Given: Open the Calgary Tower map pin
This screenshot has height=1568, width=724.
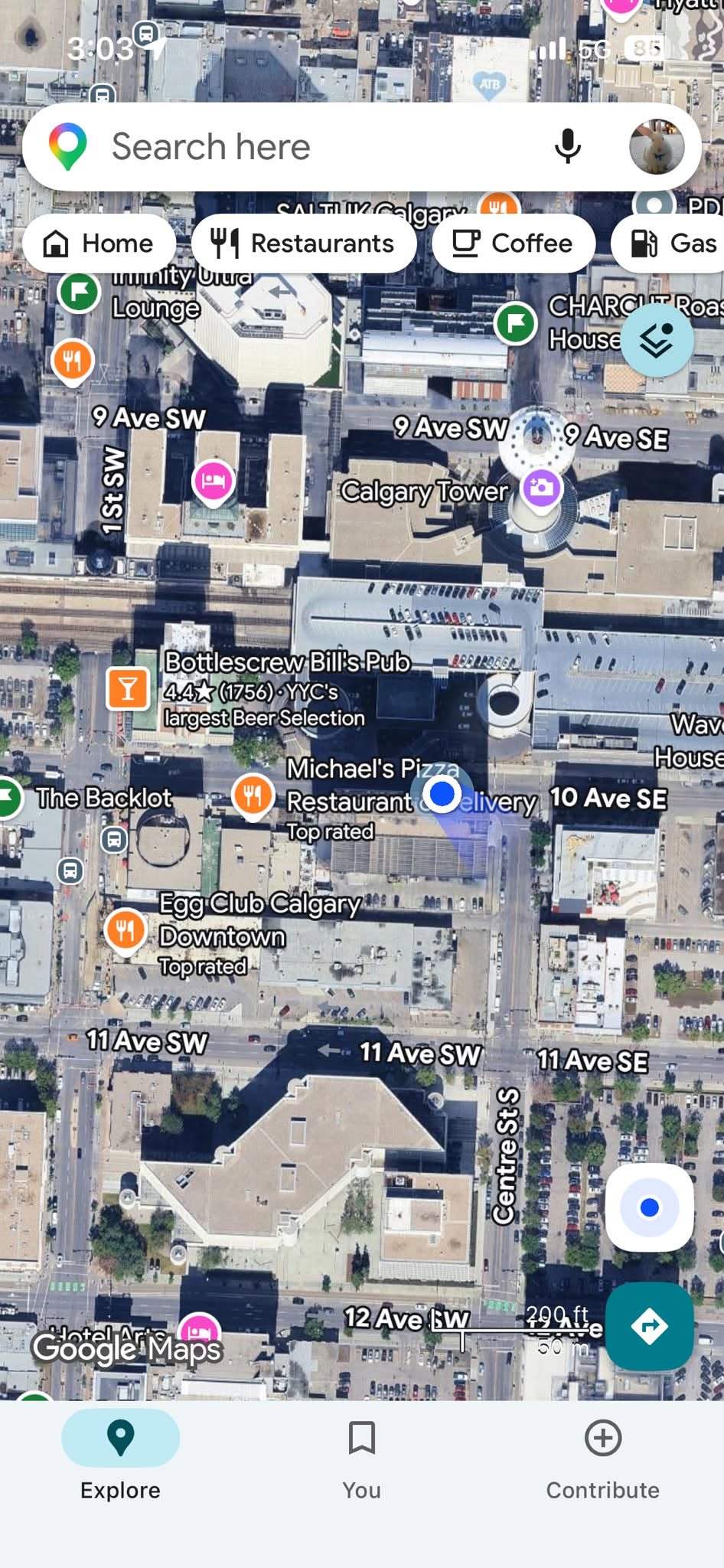Looking at the screenshot, I should 542,488.
